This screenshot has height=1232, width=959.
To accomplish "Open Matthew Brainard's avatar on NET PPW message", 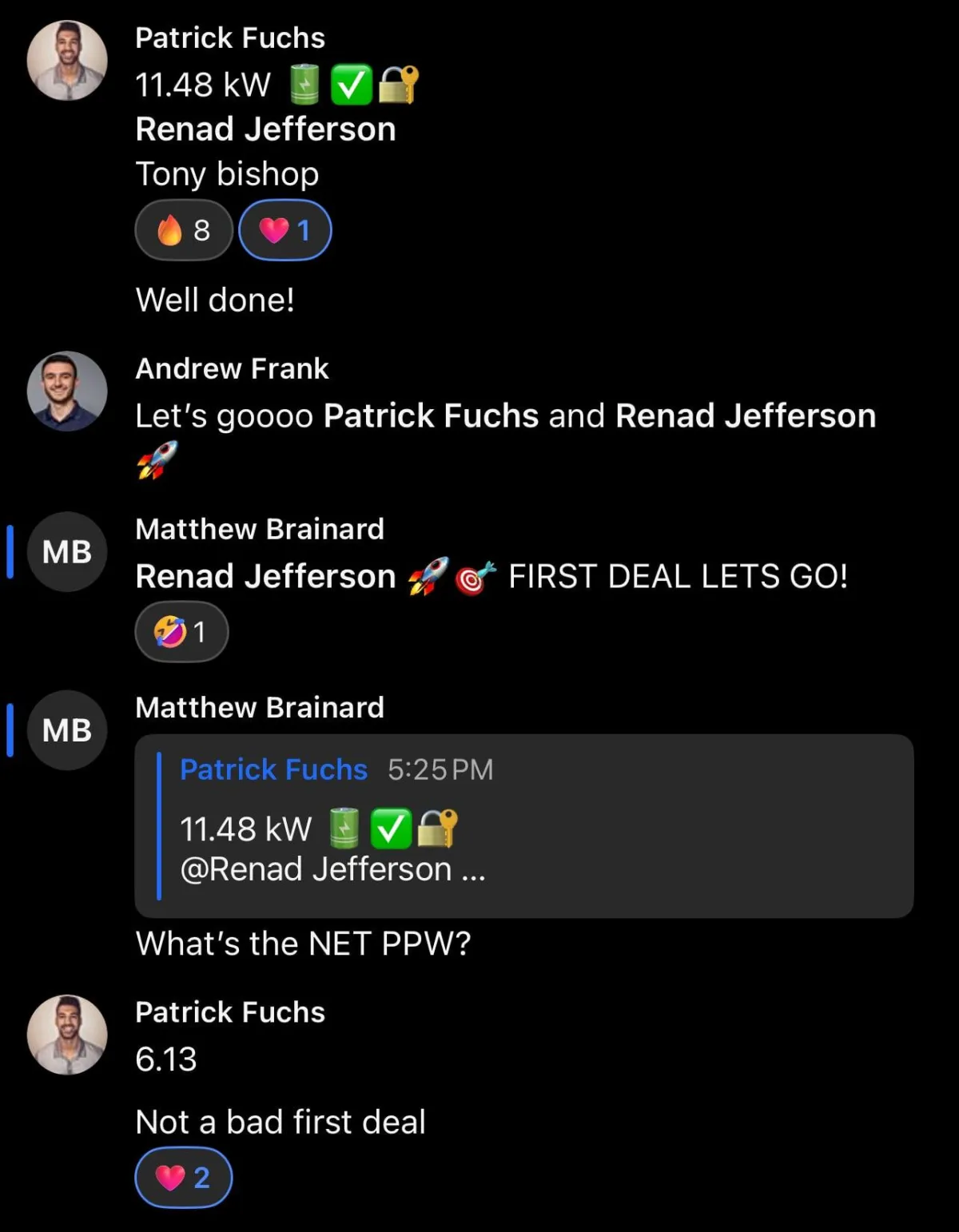I will pyautogui.click(x=67, y=729).
